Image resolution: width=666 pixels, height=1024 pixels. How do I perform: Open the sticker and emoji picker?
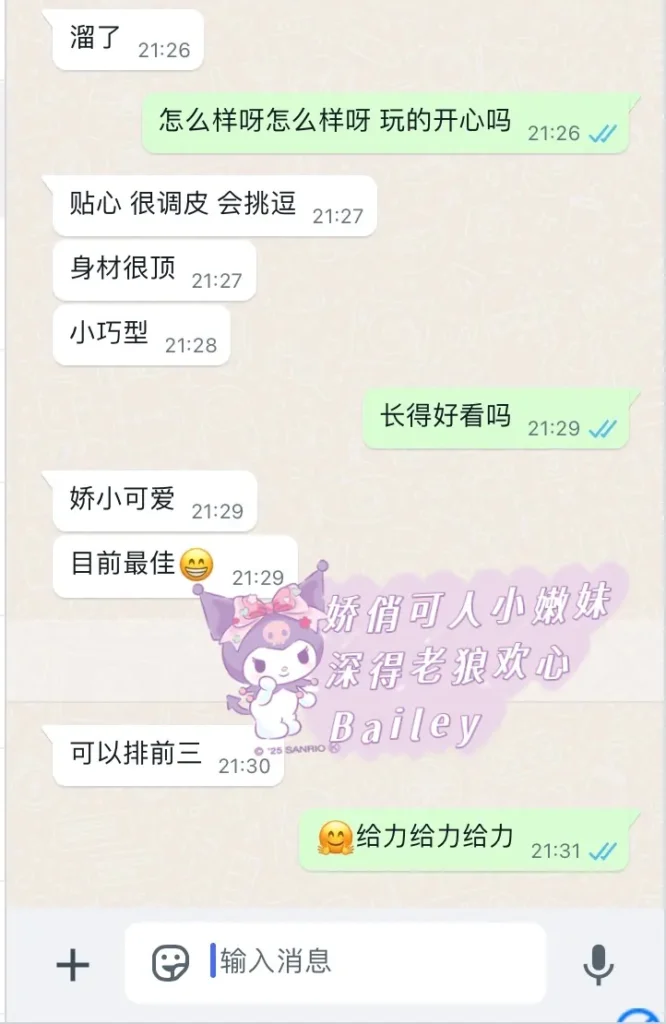pos(170,963)
